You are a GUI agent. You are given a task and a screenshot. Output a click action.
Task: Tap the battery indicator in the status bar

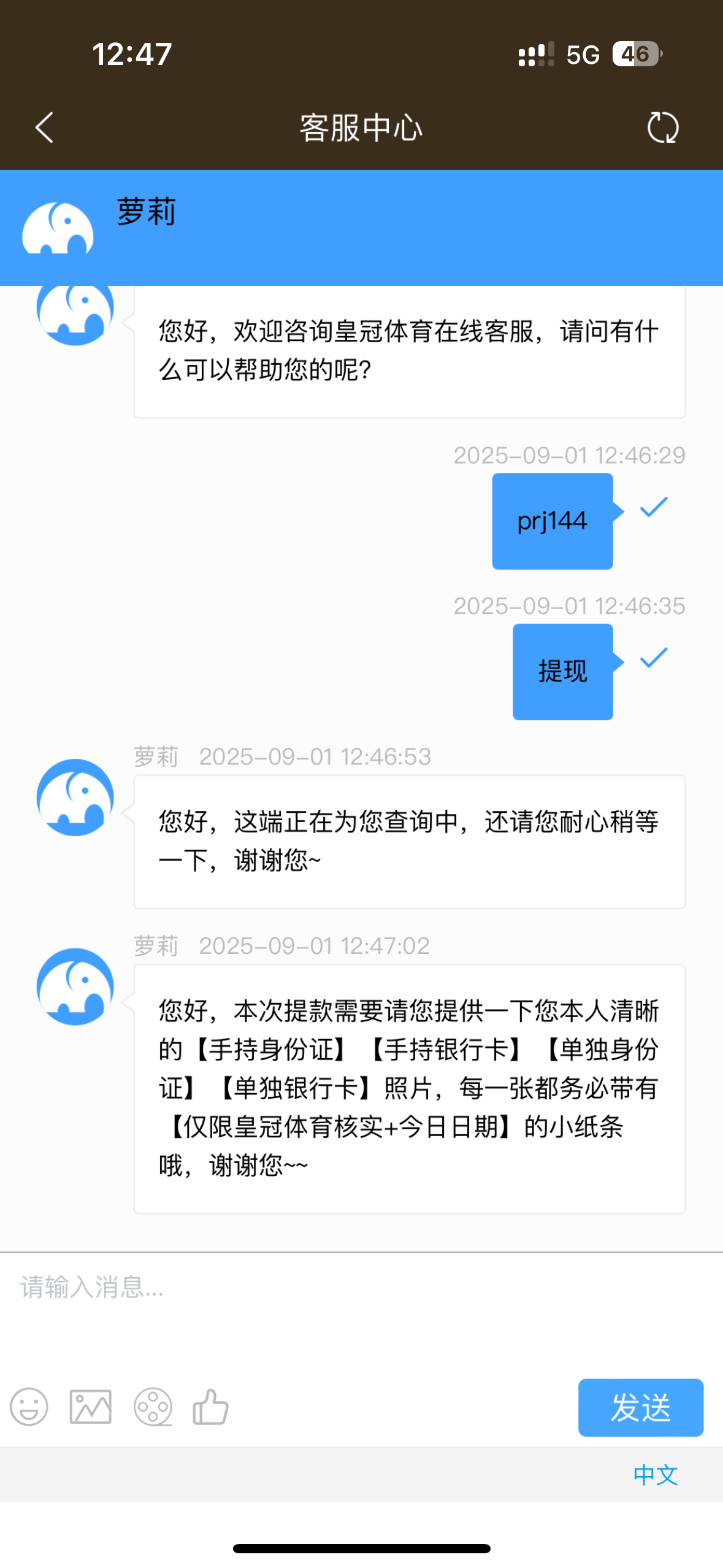pos(636,55)
